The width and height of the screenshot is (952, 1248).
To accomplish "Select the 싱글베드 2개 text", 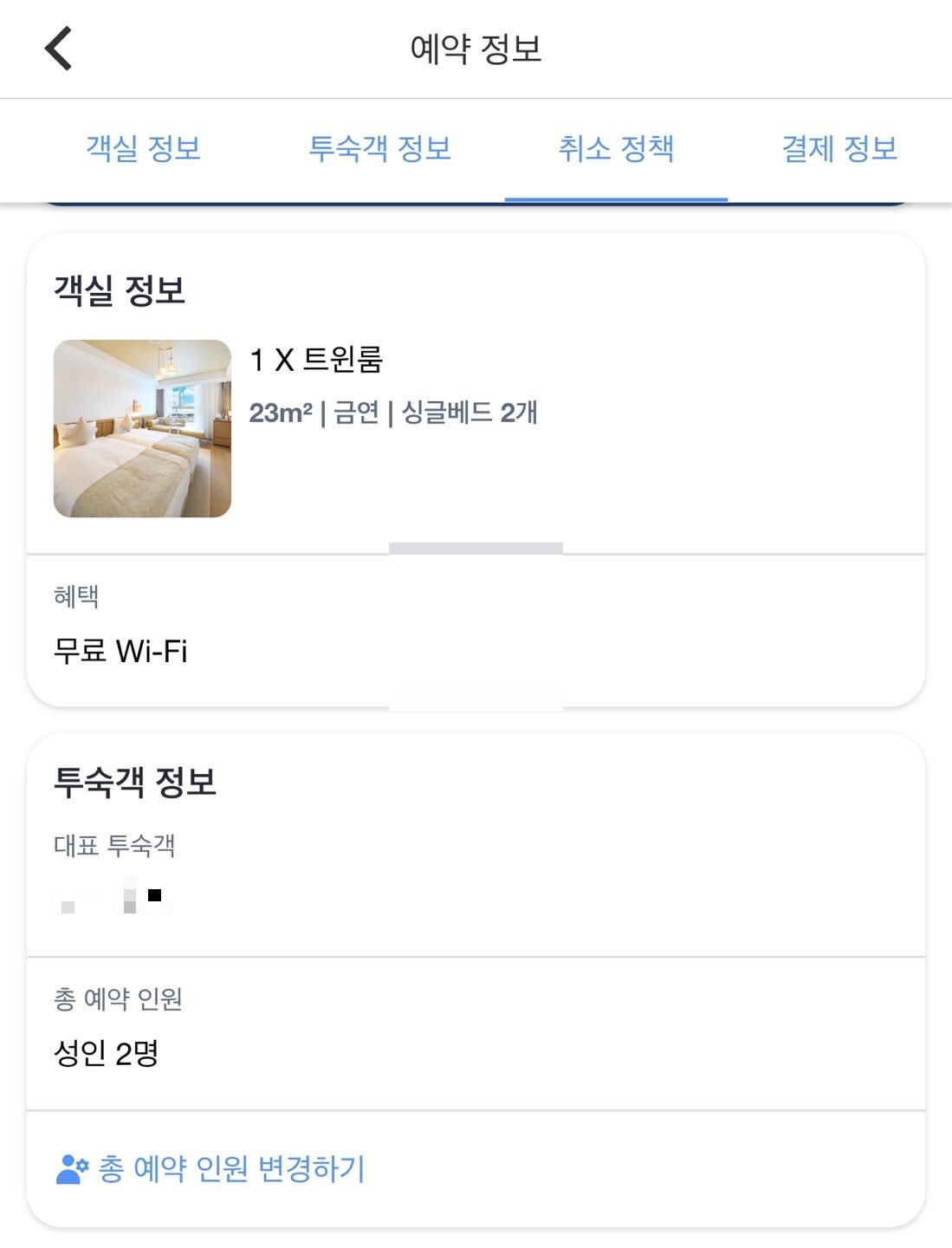I will pyautogui.click(x=469, y=414).
